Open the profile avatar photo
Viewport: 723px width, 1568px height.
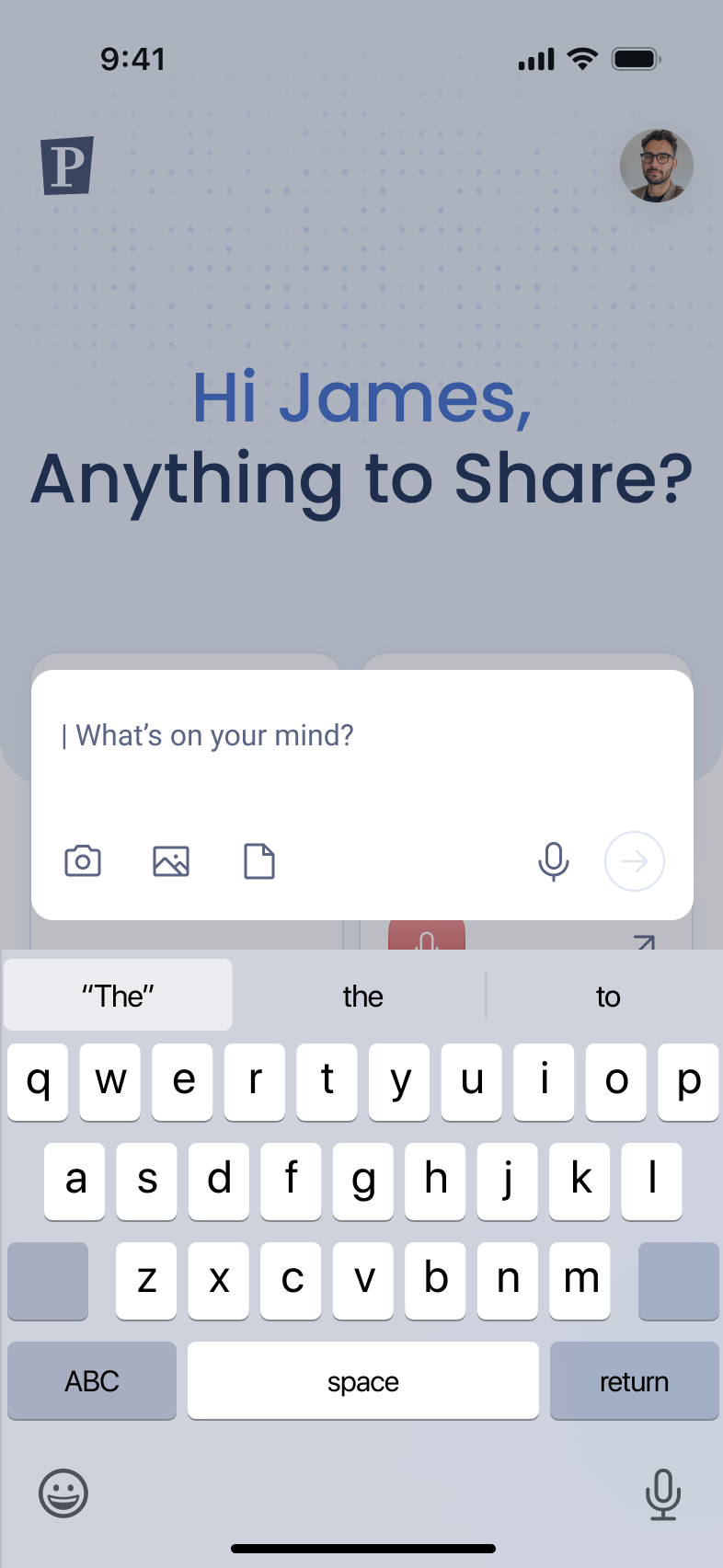pos(656,166)
